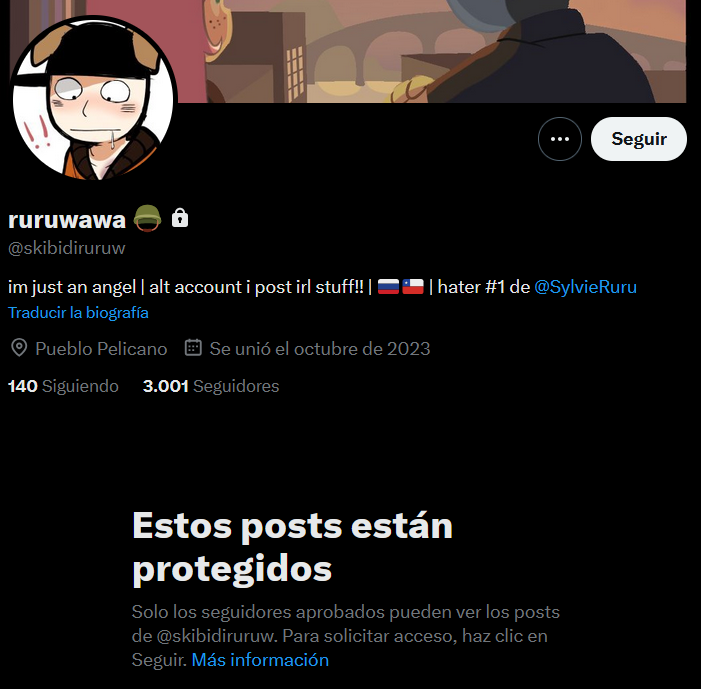Open the three-dot more options menu

pyautogui.click(x=559, y=139)
